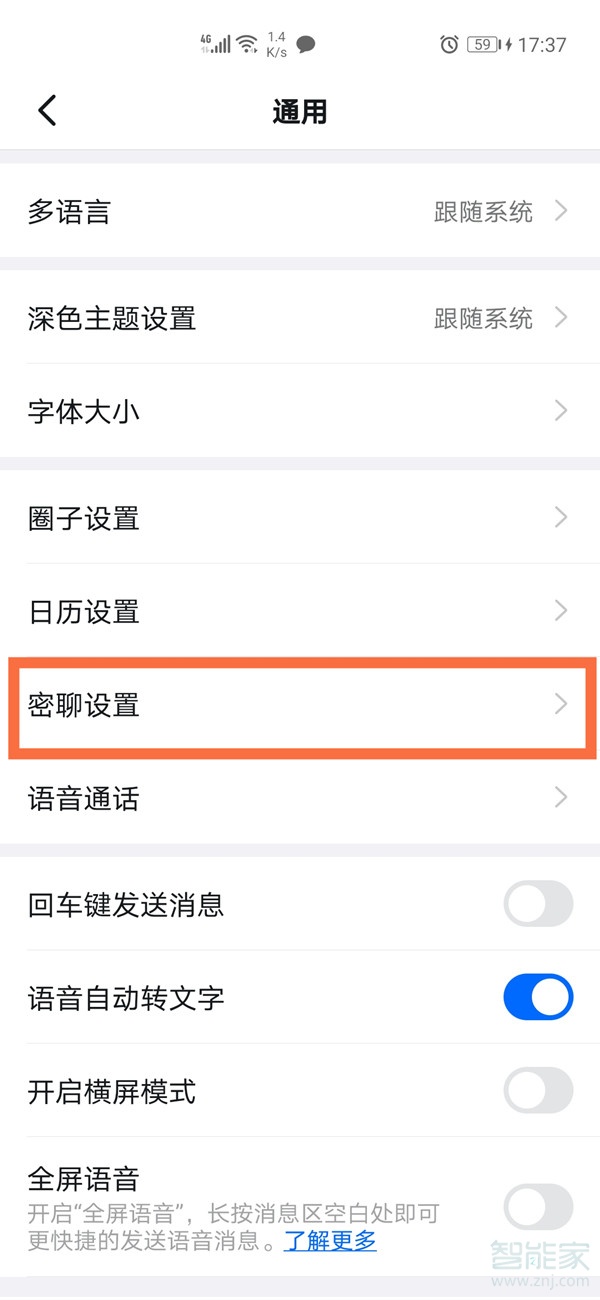Open 深色主题设置 dark theme settings

click(300, 319)
